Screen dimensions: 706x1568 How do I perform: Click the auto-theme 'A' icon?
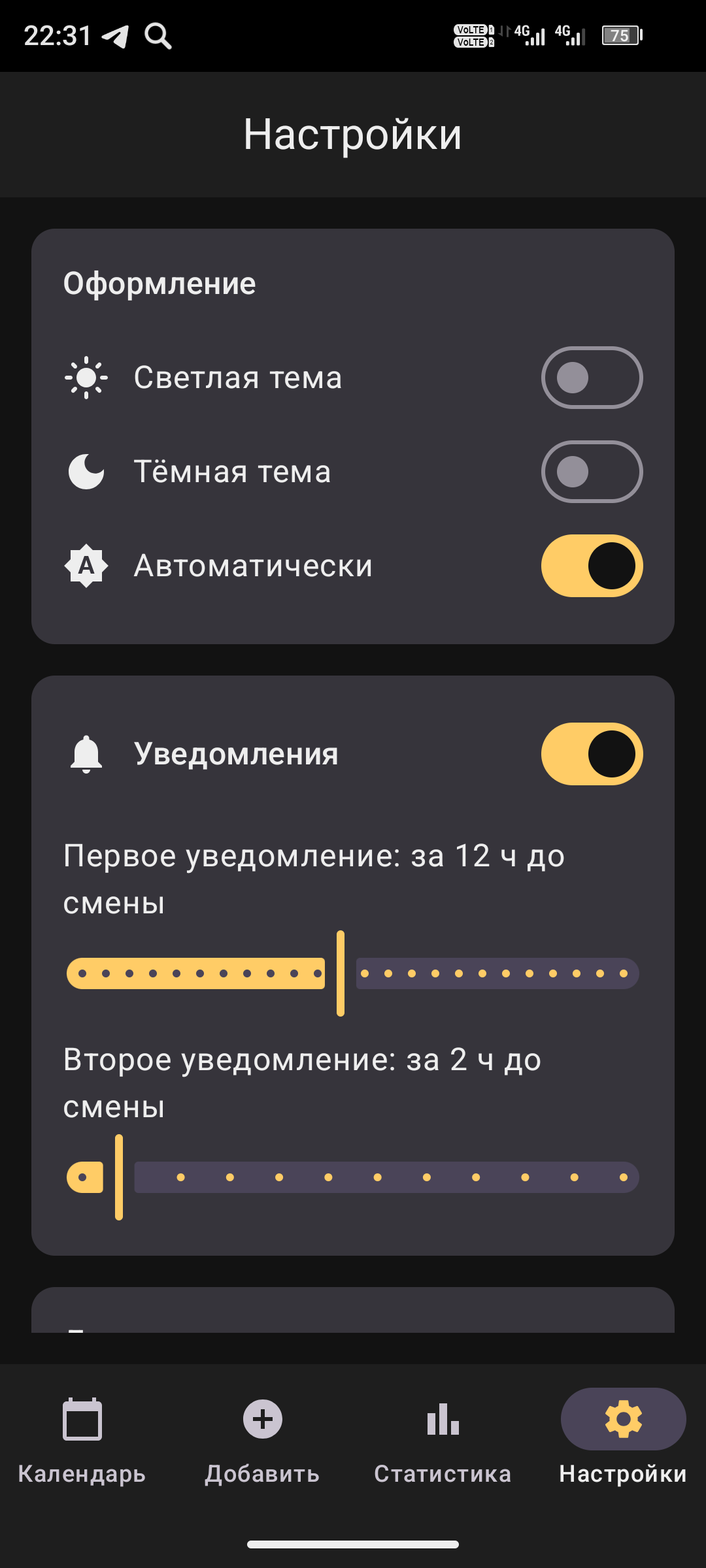(86, 566)
